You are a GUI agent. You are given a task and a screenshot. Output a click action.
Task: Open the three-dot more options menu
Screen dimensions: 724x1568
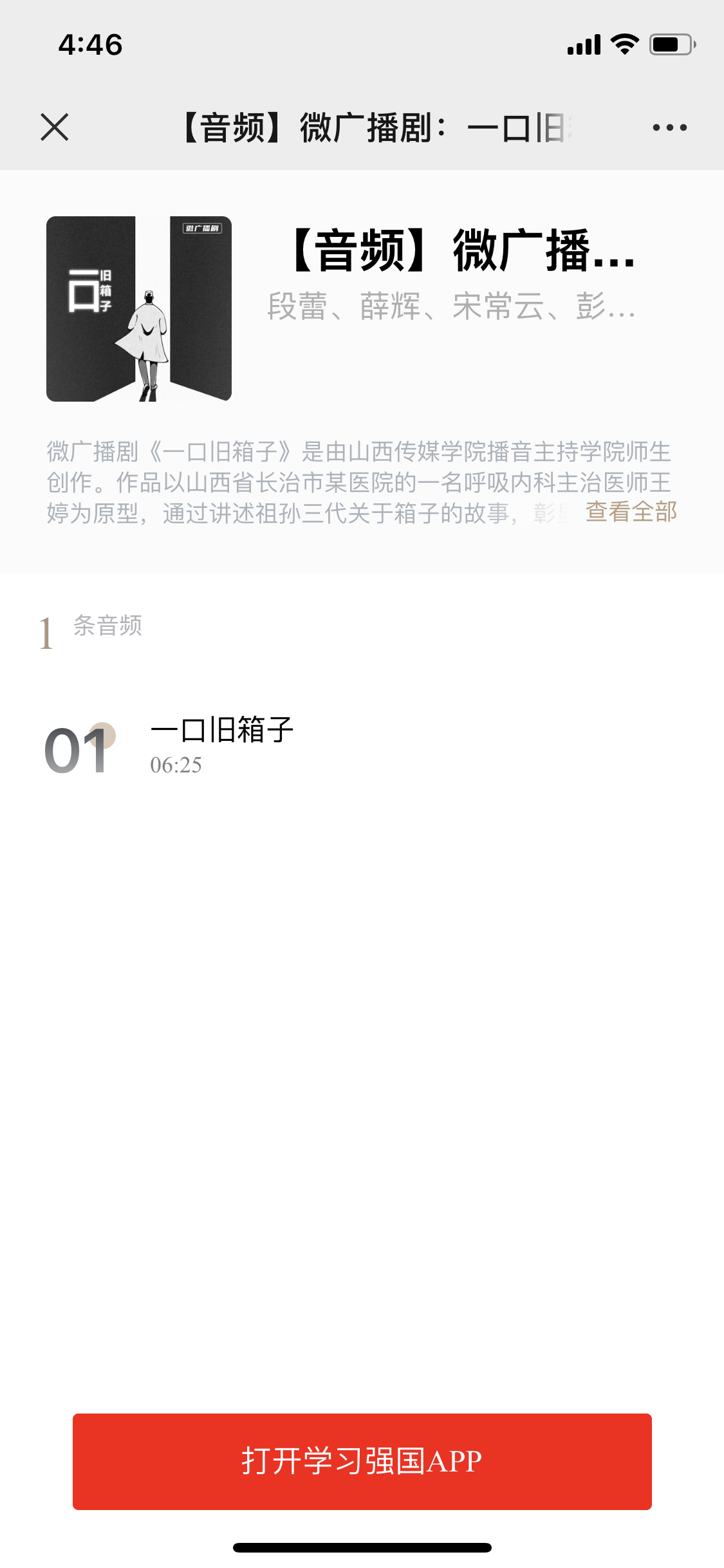(669, 127)
